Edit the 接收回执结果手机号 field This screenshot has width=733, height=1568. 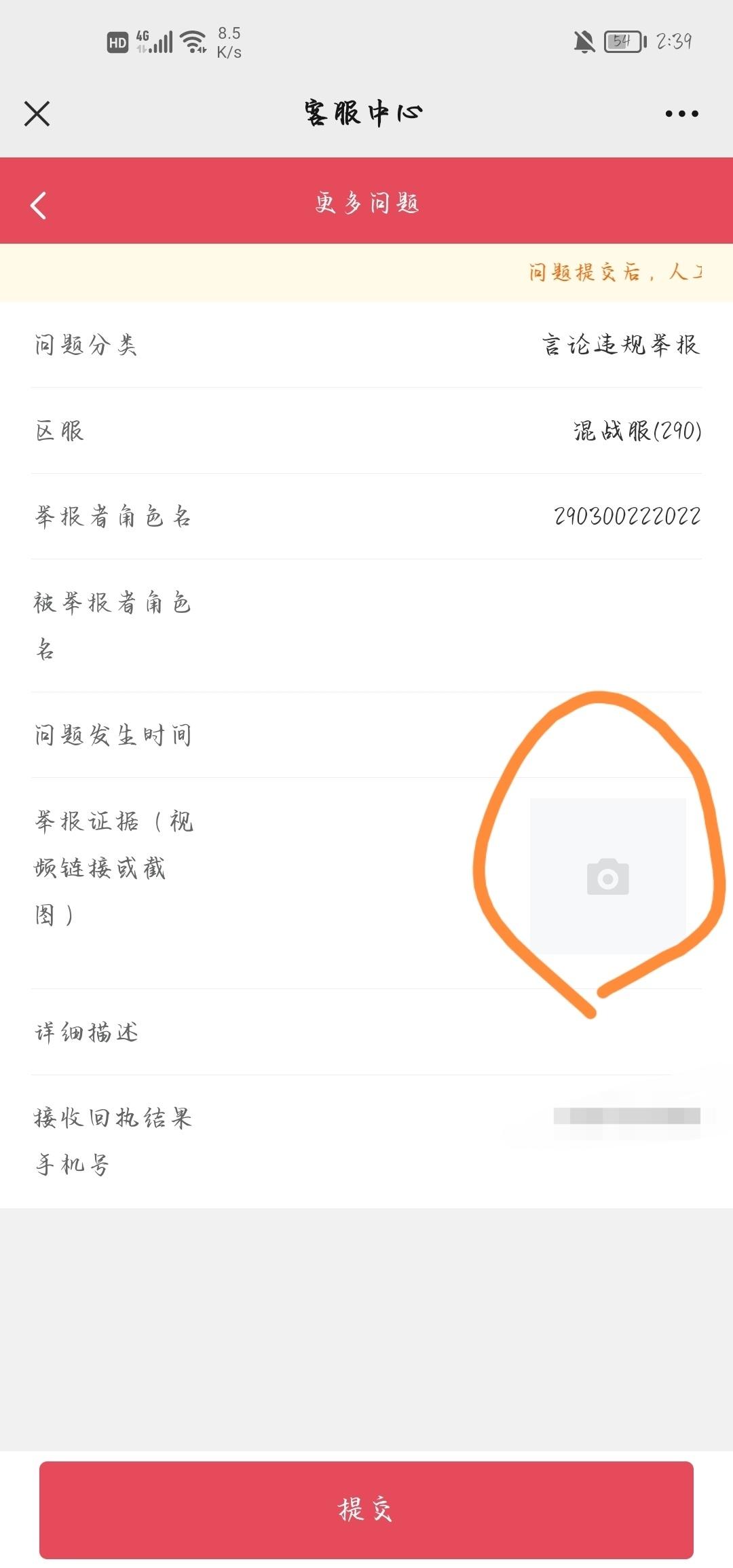click(x=366, y=1141)
